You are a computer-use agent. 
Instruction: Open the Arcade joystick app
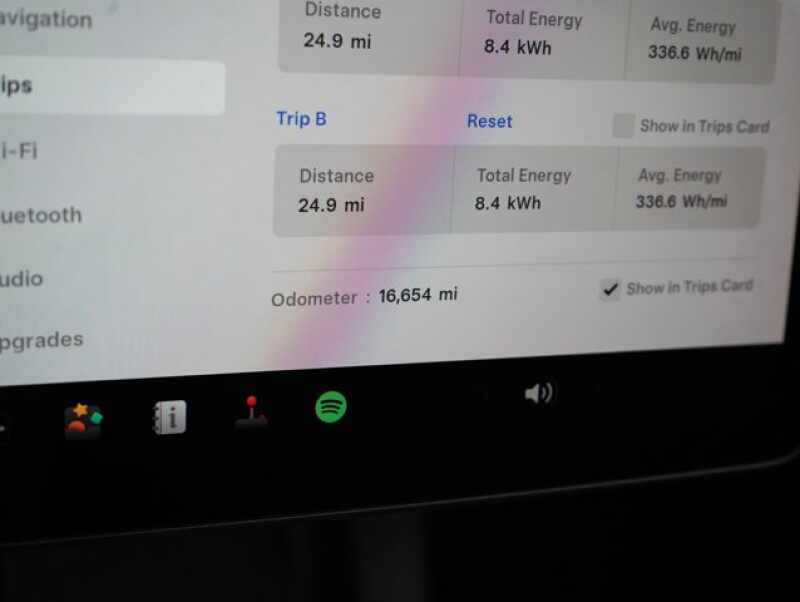[251, 413]
